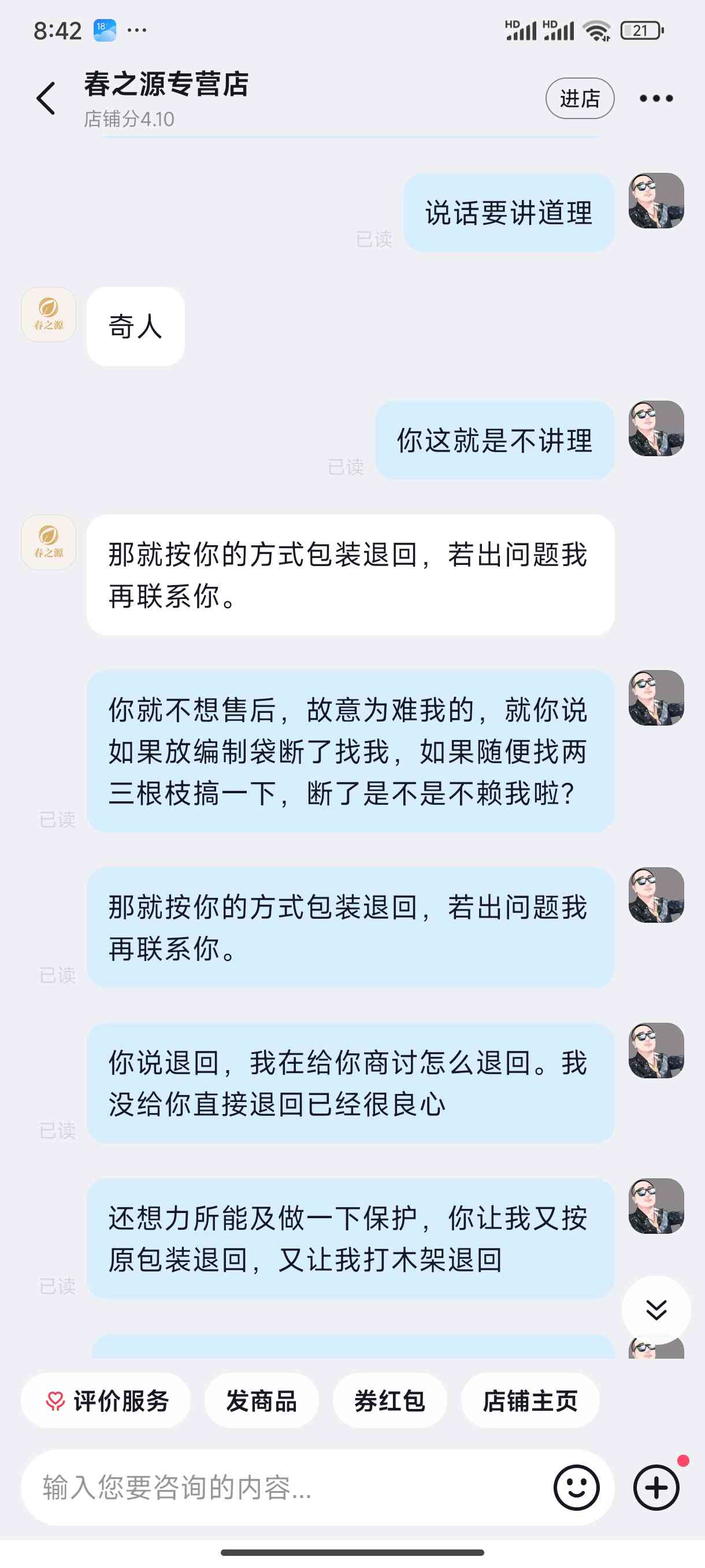
Task: Tap the 春之源 shop avatar beside 奇人
Action: pyautogui.click(x=49, y=314)
